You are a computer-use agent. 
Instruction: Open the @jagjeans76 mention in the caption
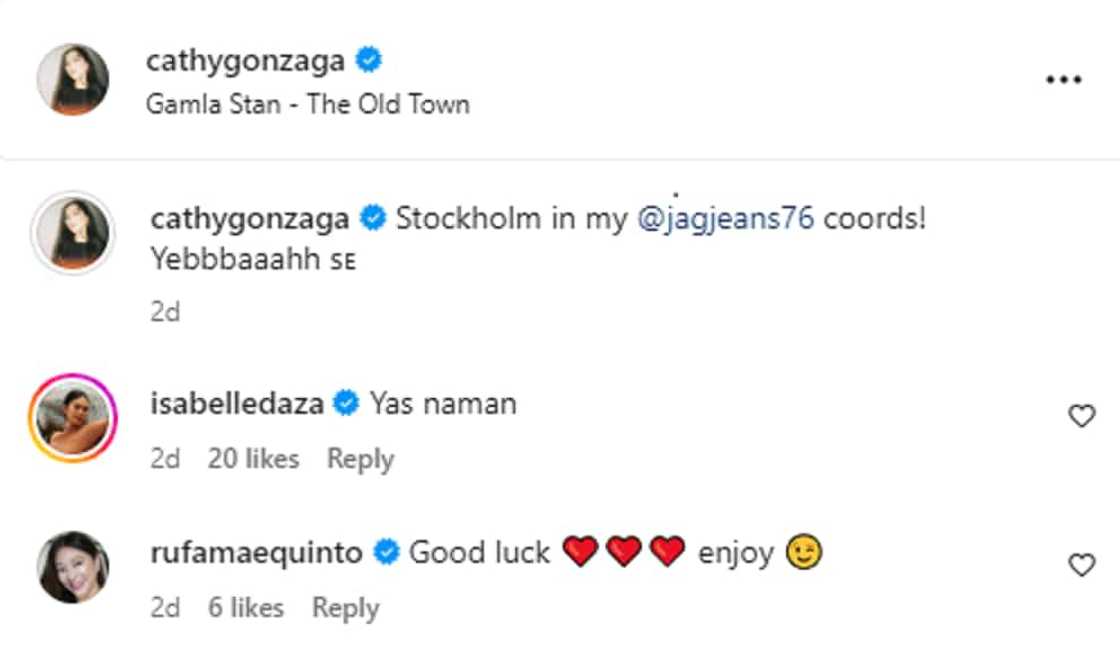coord(725,219)
